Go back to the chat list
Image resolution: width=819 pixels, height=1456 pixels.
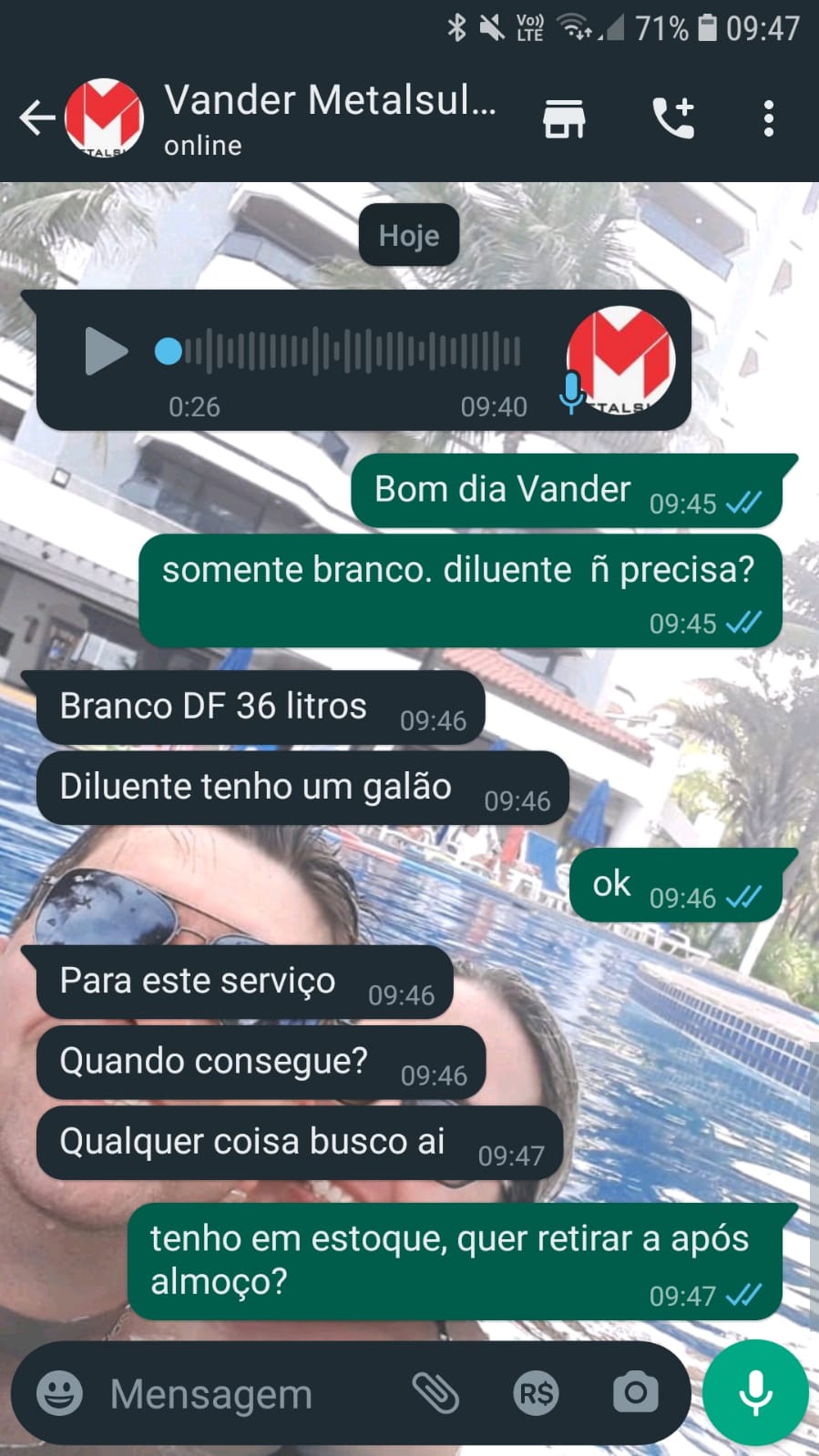pos(36,117)
